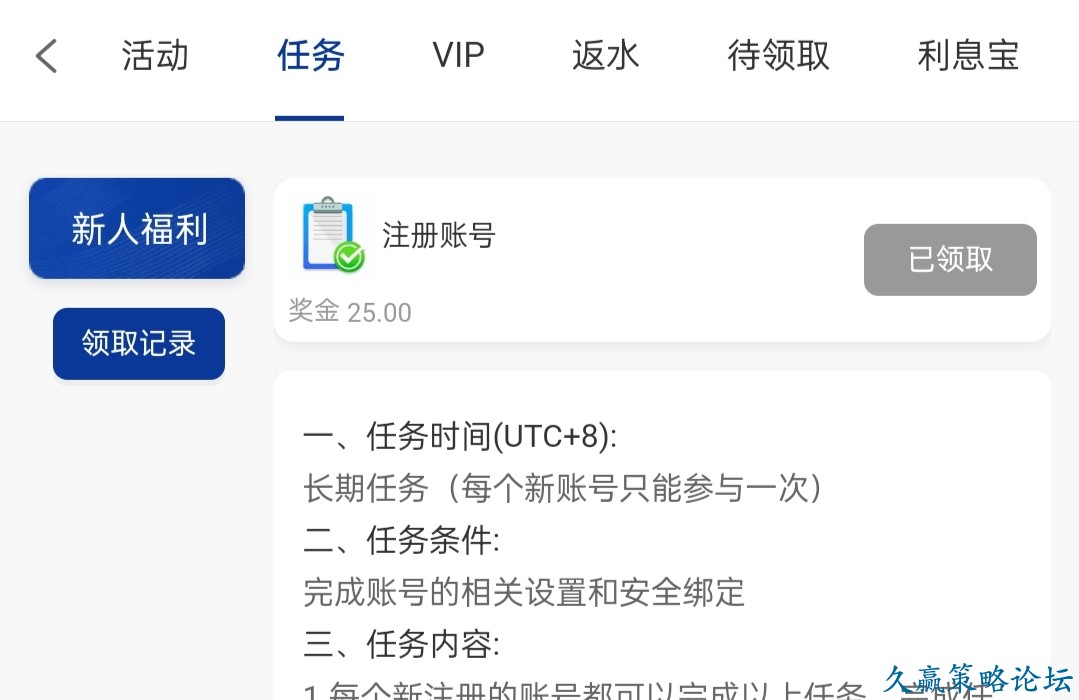Switch to the 返水 tab
The height and width of the screenshot is (700, 1079).
tap(605, 56)
